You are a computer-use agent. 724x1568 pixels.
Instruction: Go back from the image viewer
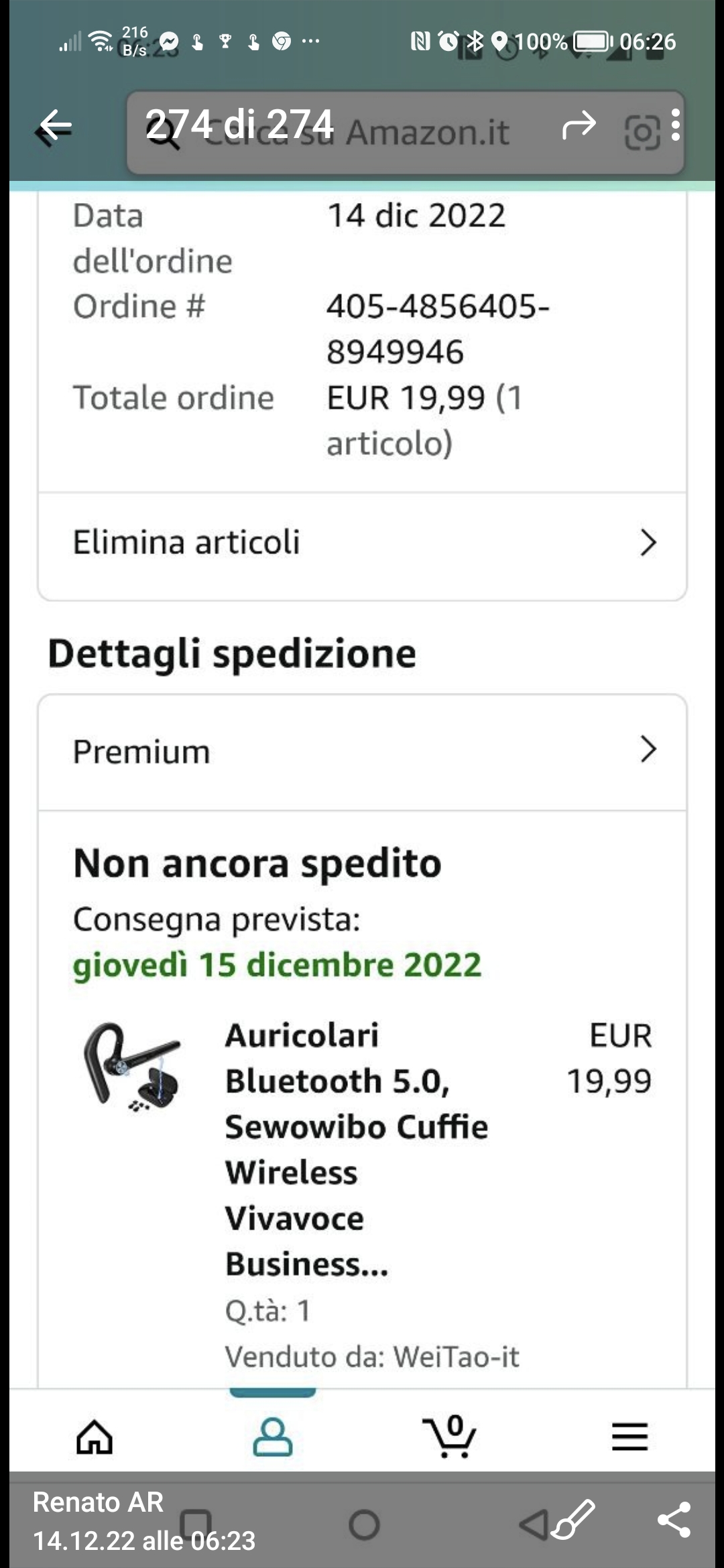click(x=55, y=125)
